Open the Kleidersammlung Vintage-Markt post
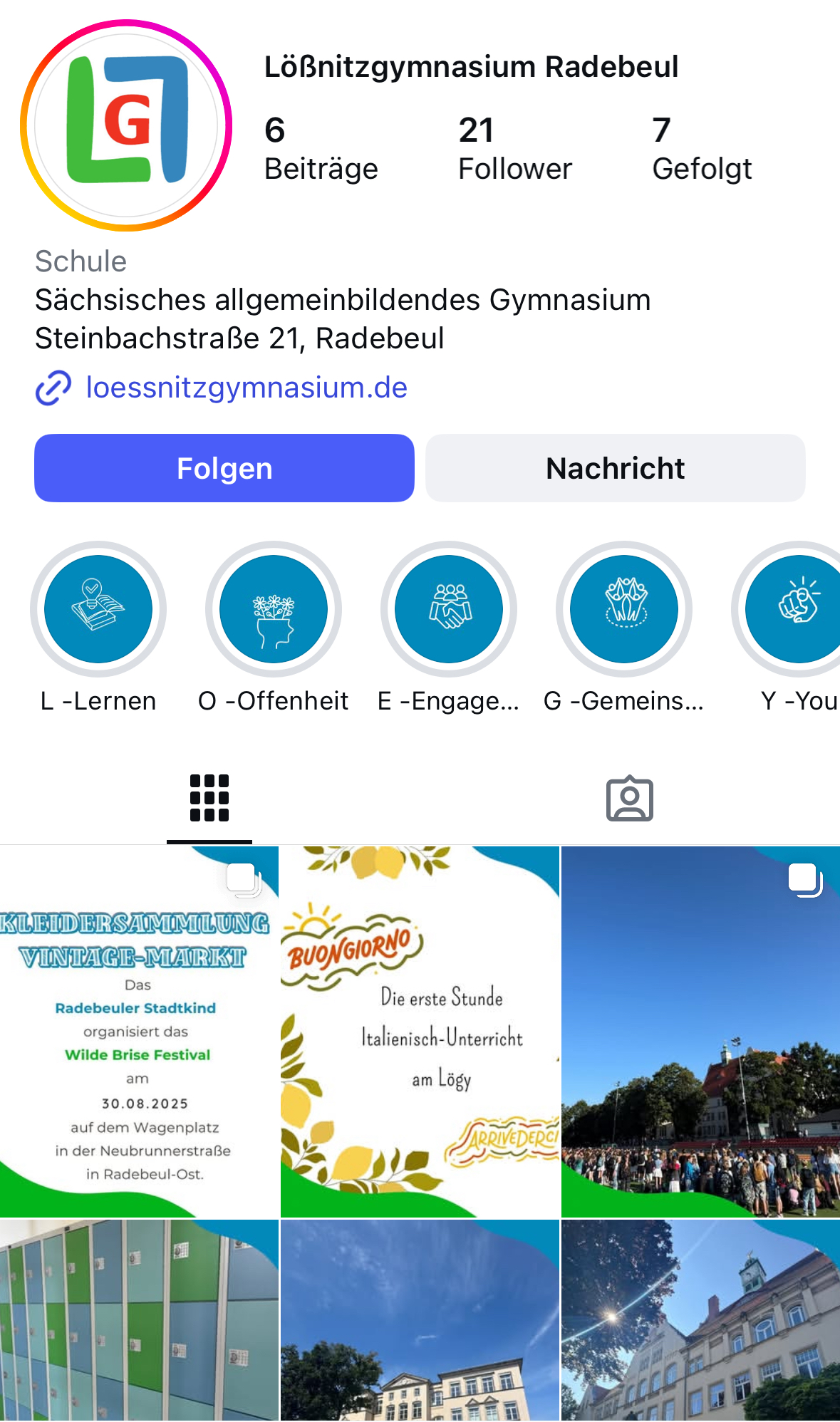The image size is (840, 1422). pyautogui.click(x=139, y=1032)
